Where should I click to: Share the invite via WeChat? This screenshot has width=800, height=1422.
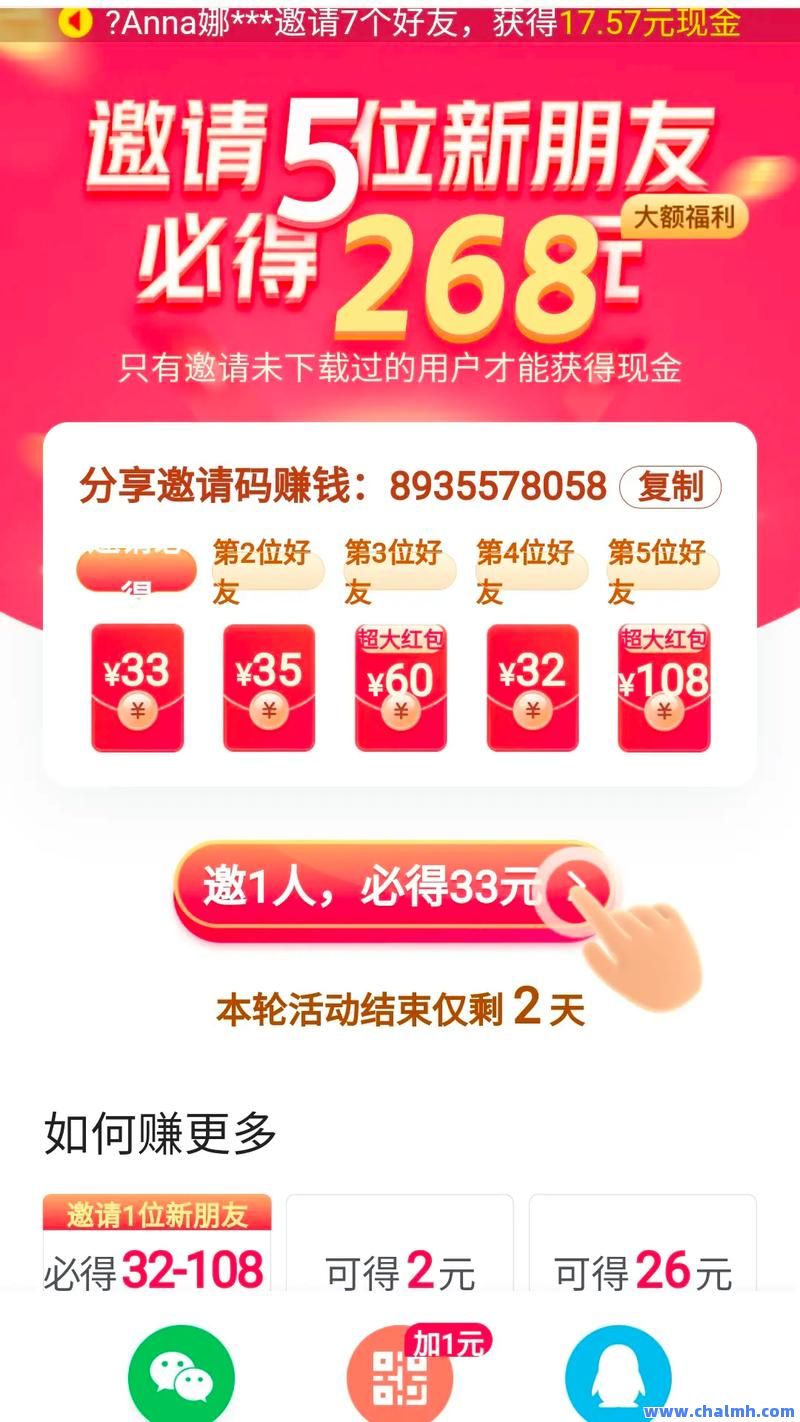(182, 1378)
